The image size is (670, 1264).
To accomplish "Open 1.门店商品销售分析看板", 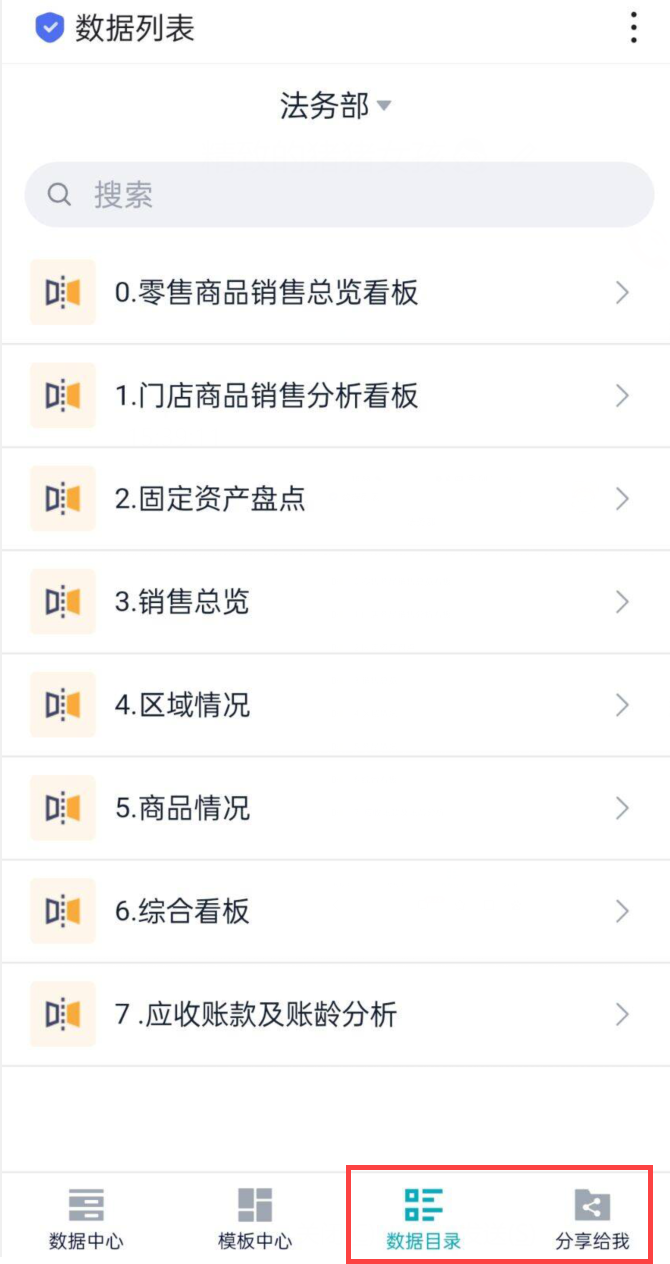I will pos(335,396).
